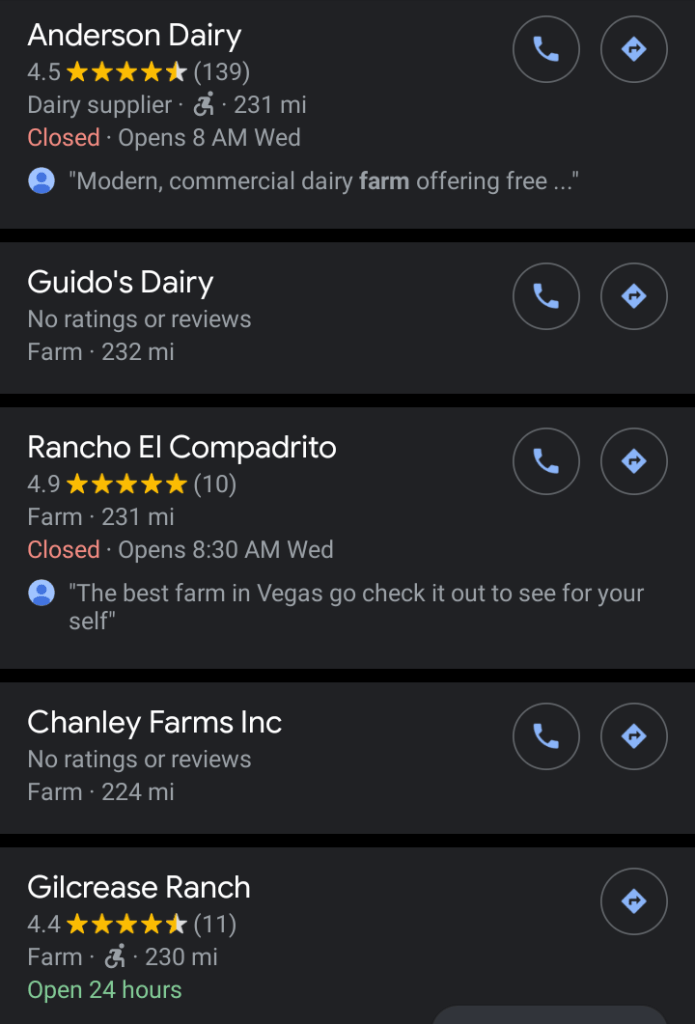This screenshot has height=1024, width=695.
Task: Open the Chanley Farms Inc listing
Action: pyautogui.click(x=155, y=723)
